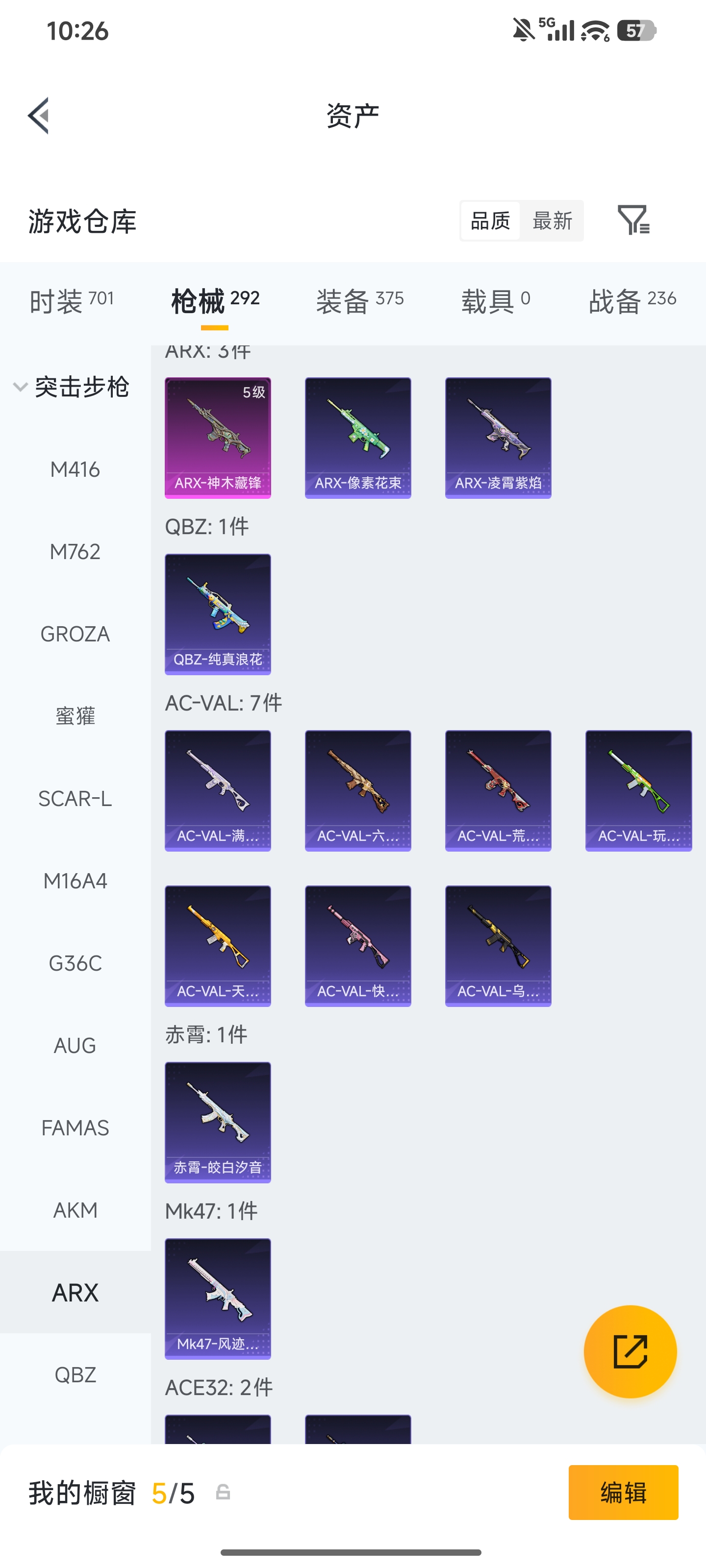Switch to the 装备 tab

(360, 300)
